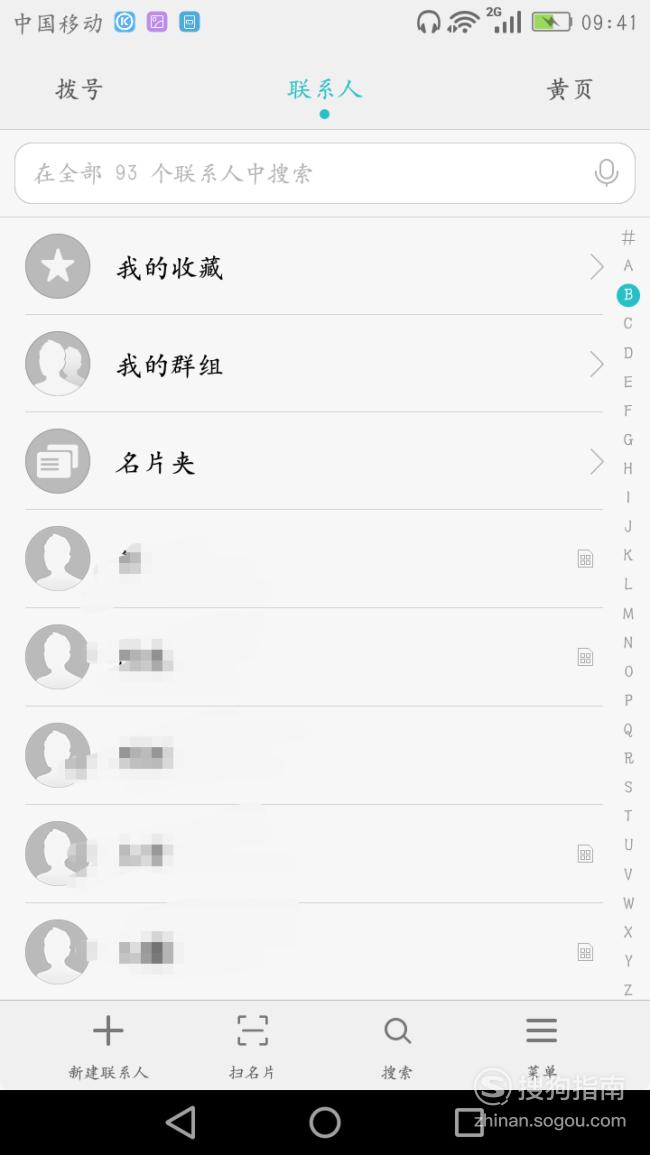
Task: Open the 菜单 menu
Action: (542, 1045)
